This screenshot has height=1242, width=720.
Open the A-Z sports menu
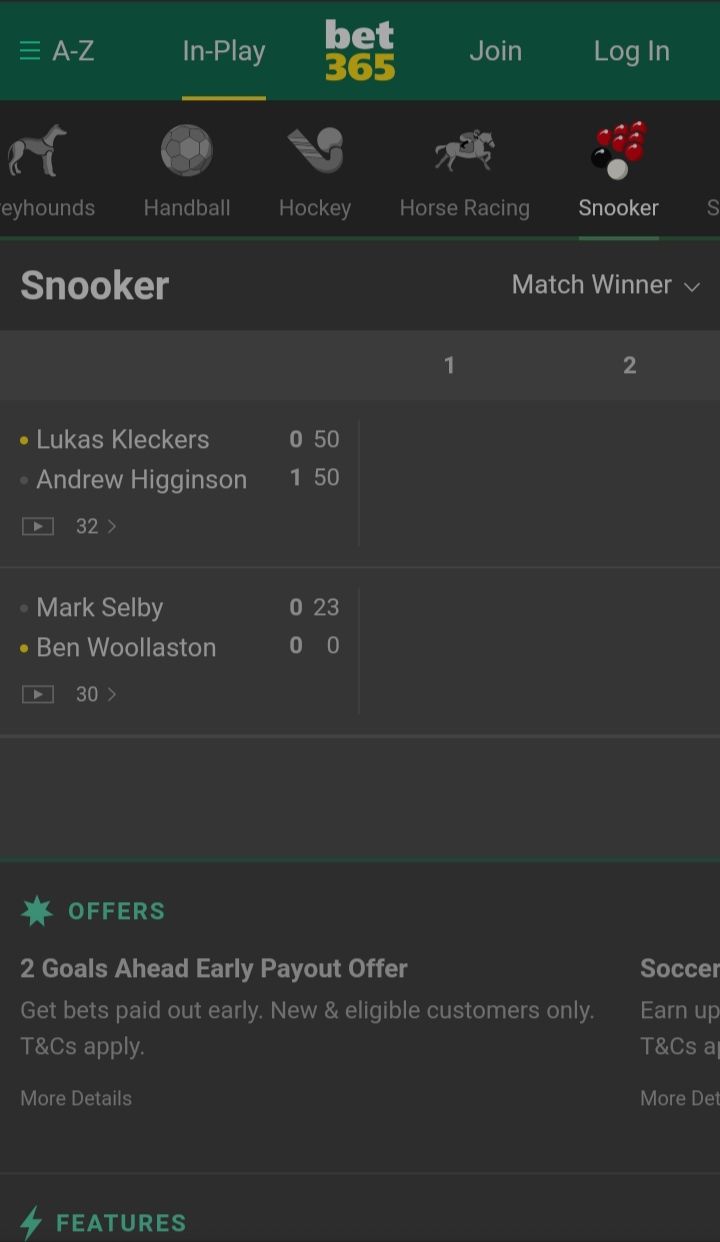[x=57, y=51]
